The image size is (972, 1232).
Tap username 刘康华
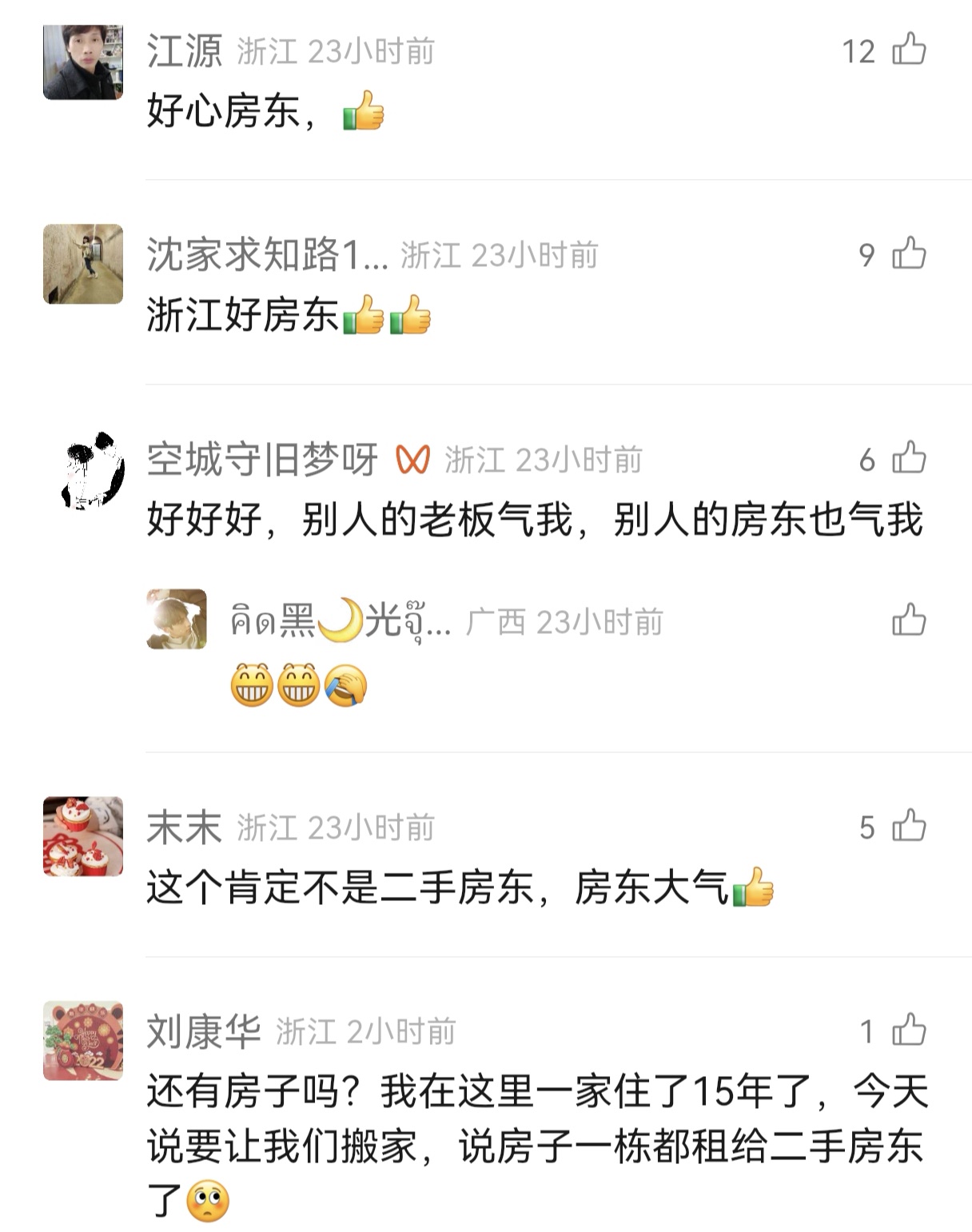click(204, 1031)
